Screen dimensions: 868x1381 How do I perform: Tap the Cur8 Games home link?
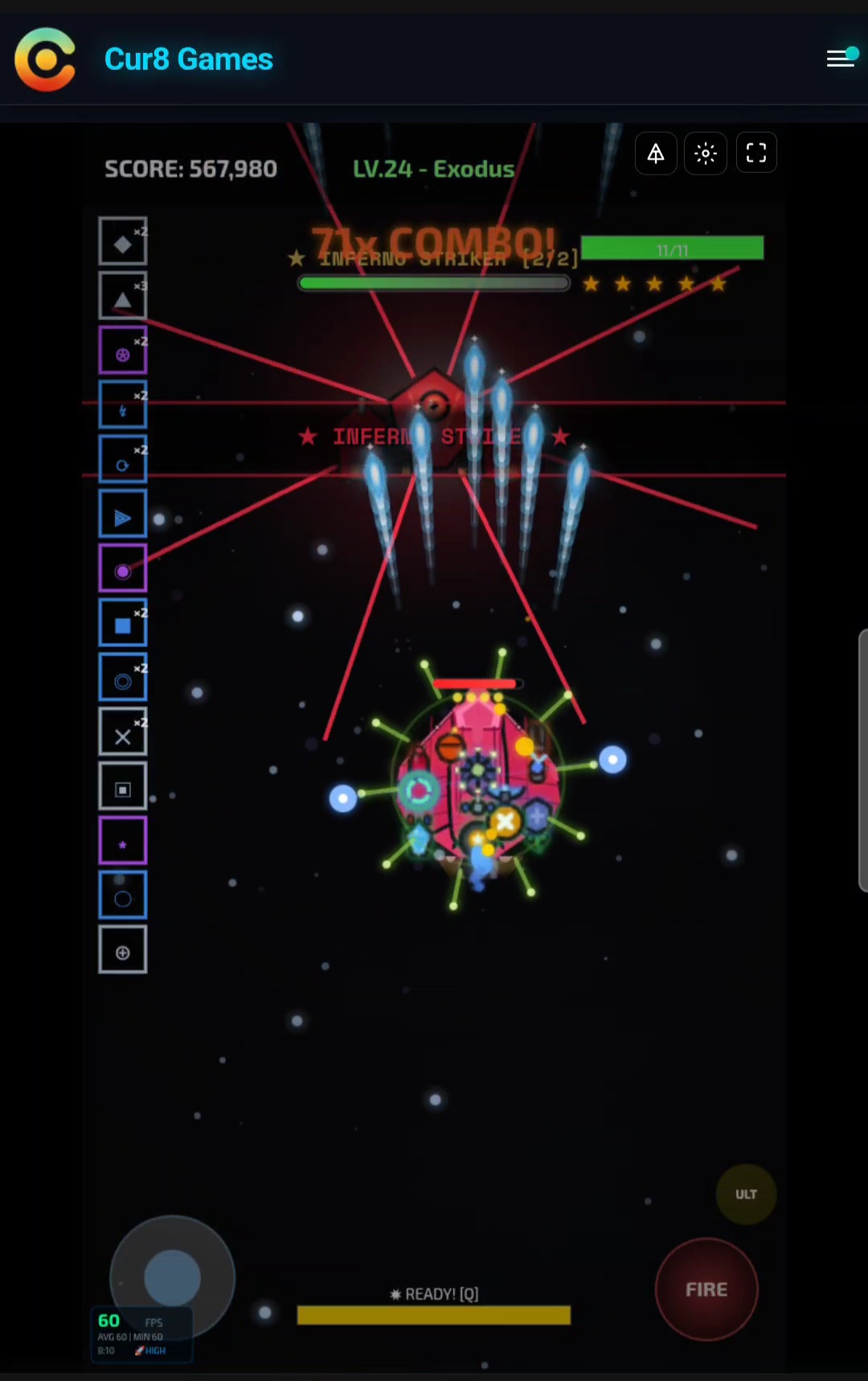[188, 59]
